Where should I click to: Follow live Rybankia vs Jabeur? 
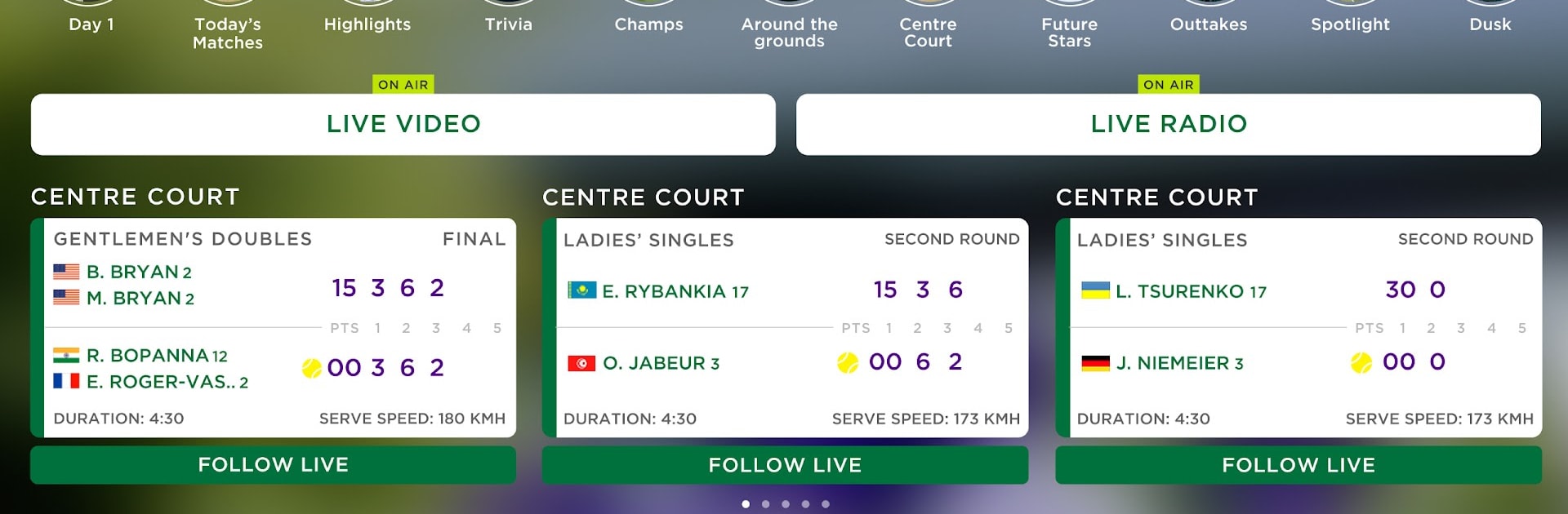tap(785, 465)
